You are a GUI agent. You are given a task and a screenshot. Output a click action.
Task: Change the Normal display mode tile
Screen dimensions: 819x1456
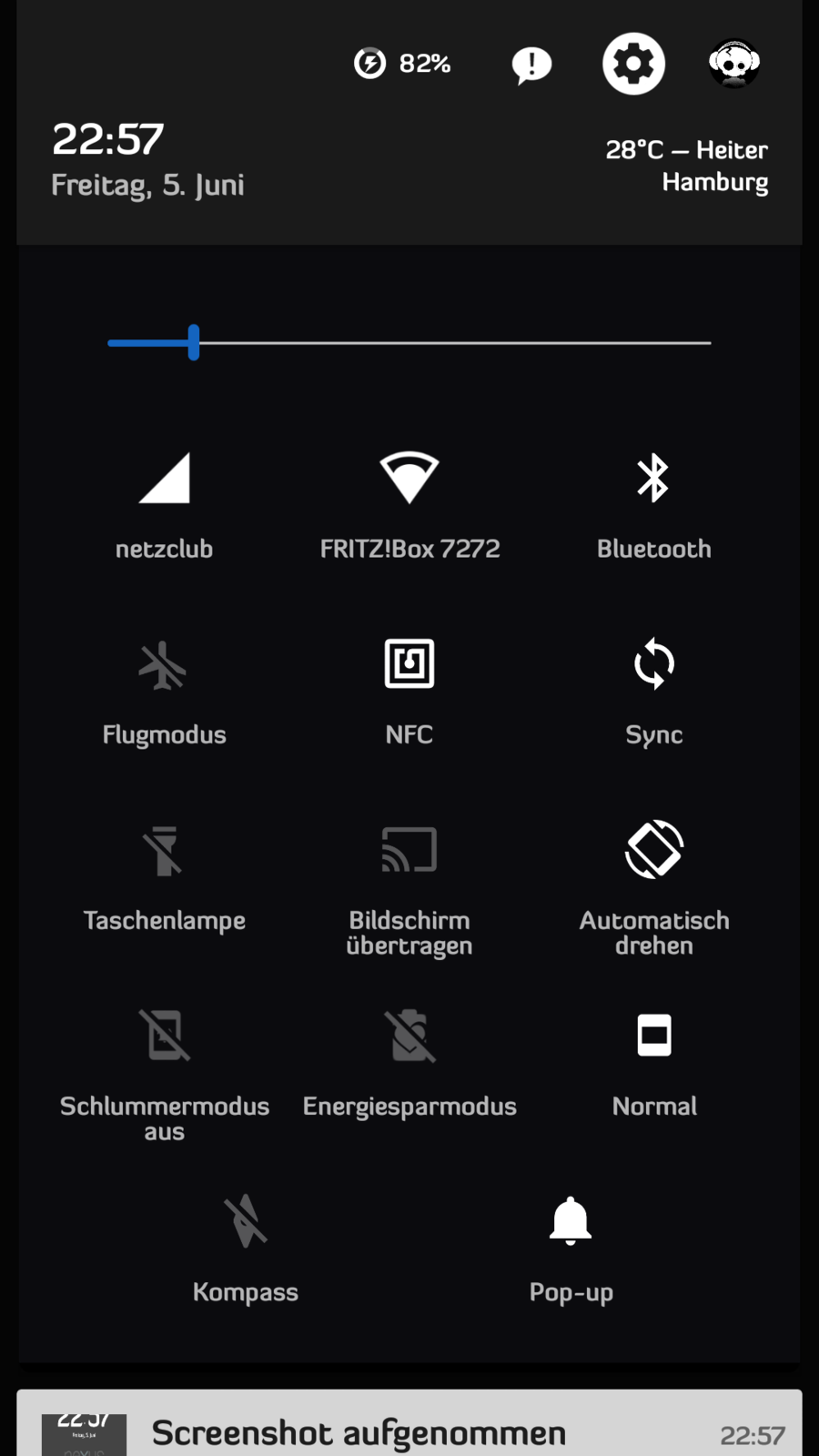[x=653, y=1036]
